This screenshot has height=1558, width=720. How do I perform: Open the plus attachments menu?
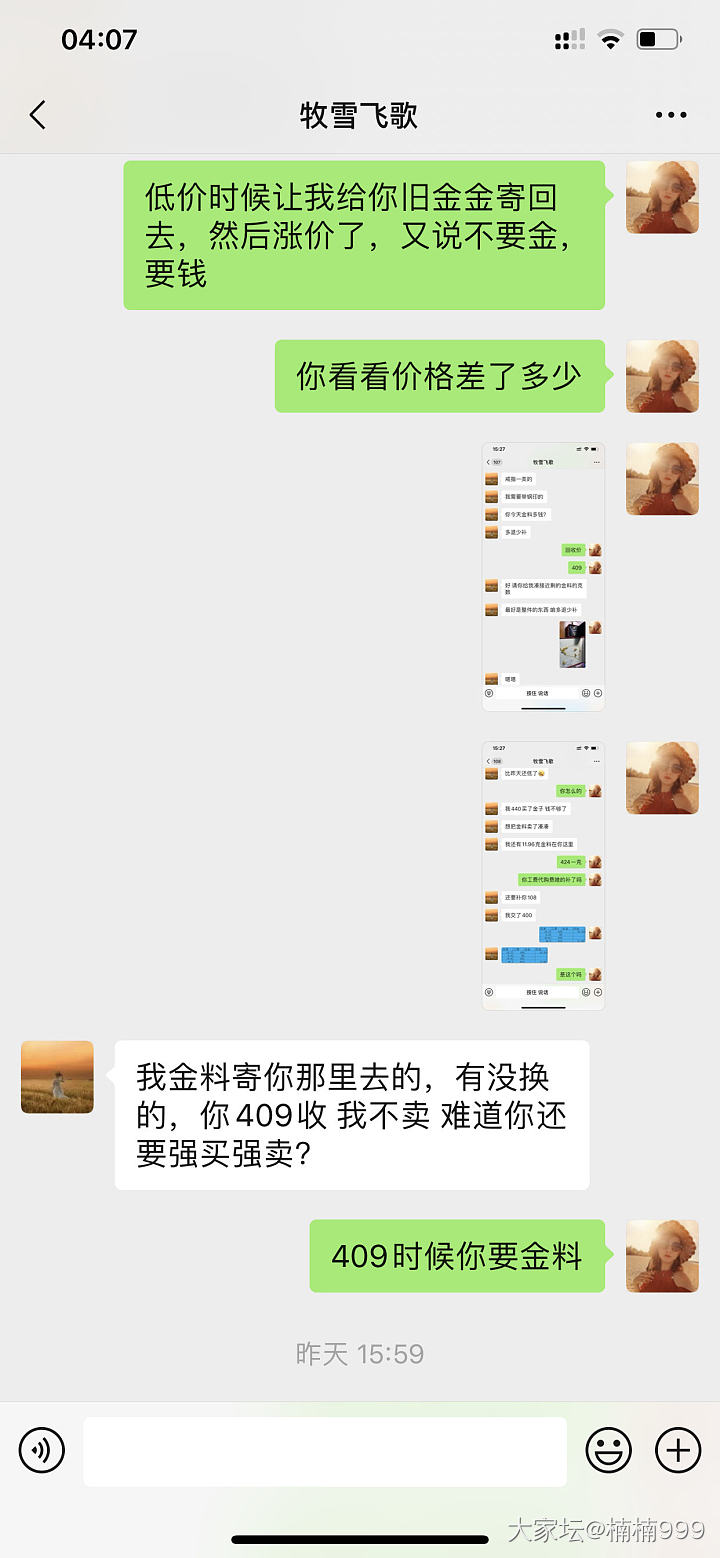tap(678, 1450)
